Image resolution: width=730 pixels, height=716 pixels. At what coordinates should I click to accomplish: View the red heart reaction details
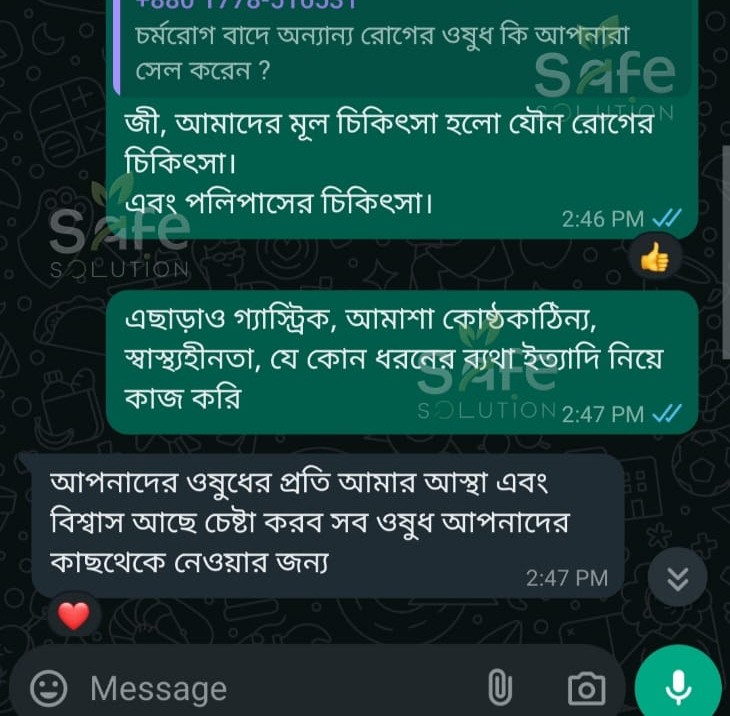(74, 615)
